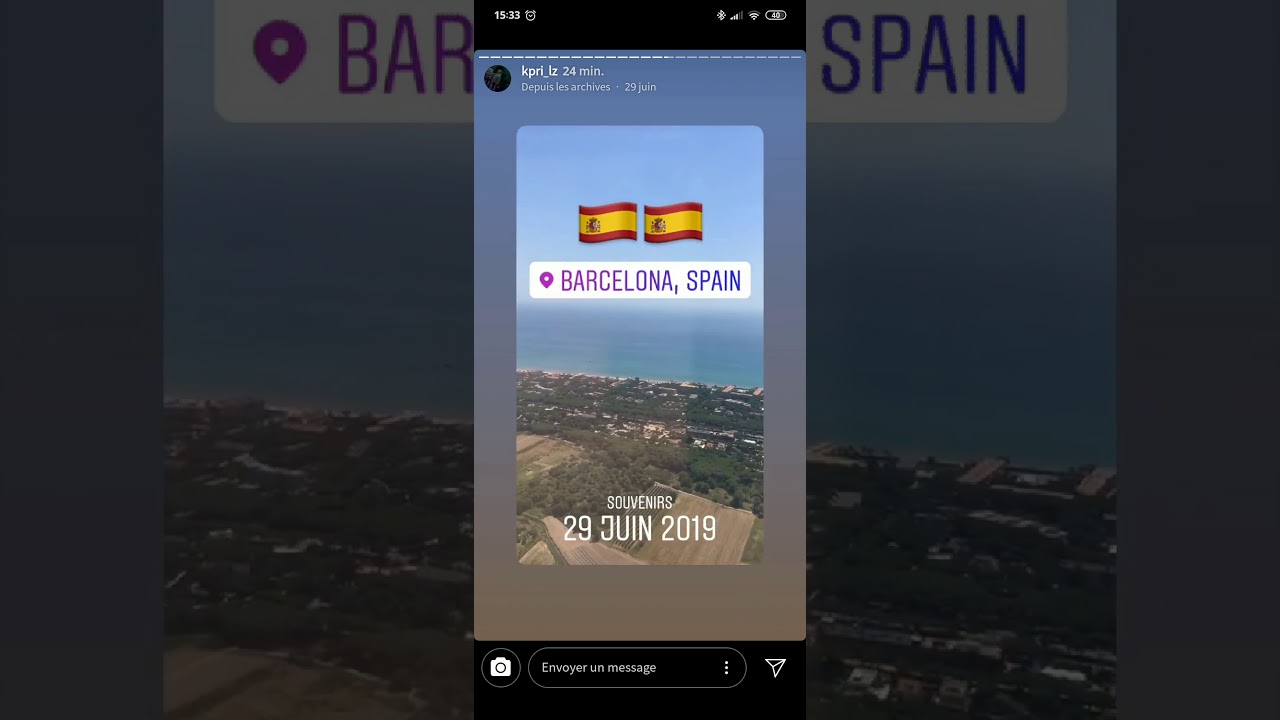Open the Barcelona, Spain location sticker
1280x720 pixels.
pyautogui.click(x=640, y=281)
